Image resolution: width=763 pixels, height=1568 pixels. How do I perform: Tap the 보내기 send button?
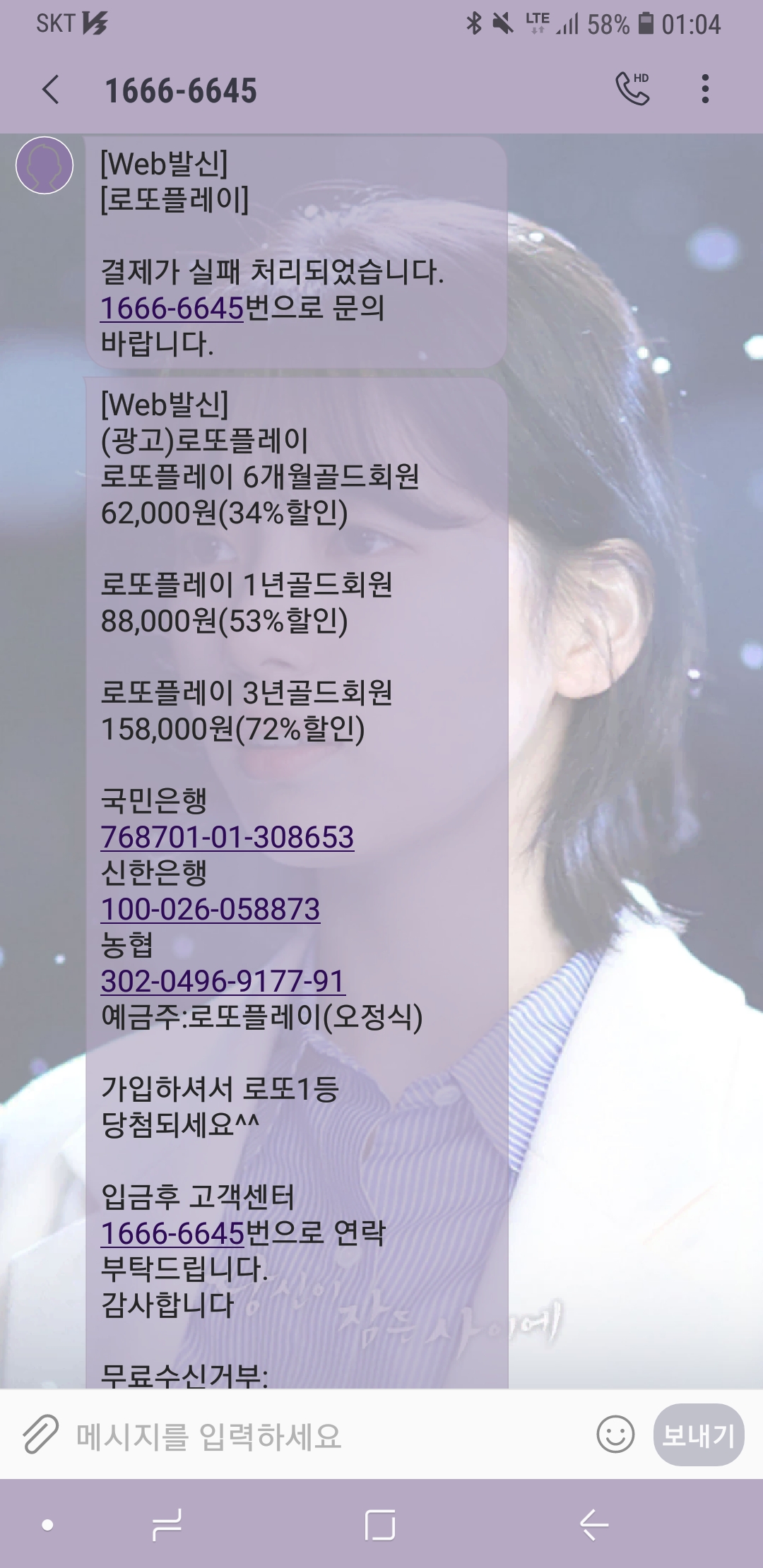[x=698, y=1435]
